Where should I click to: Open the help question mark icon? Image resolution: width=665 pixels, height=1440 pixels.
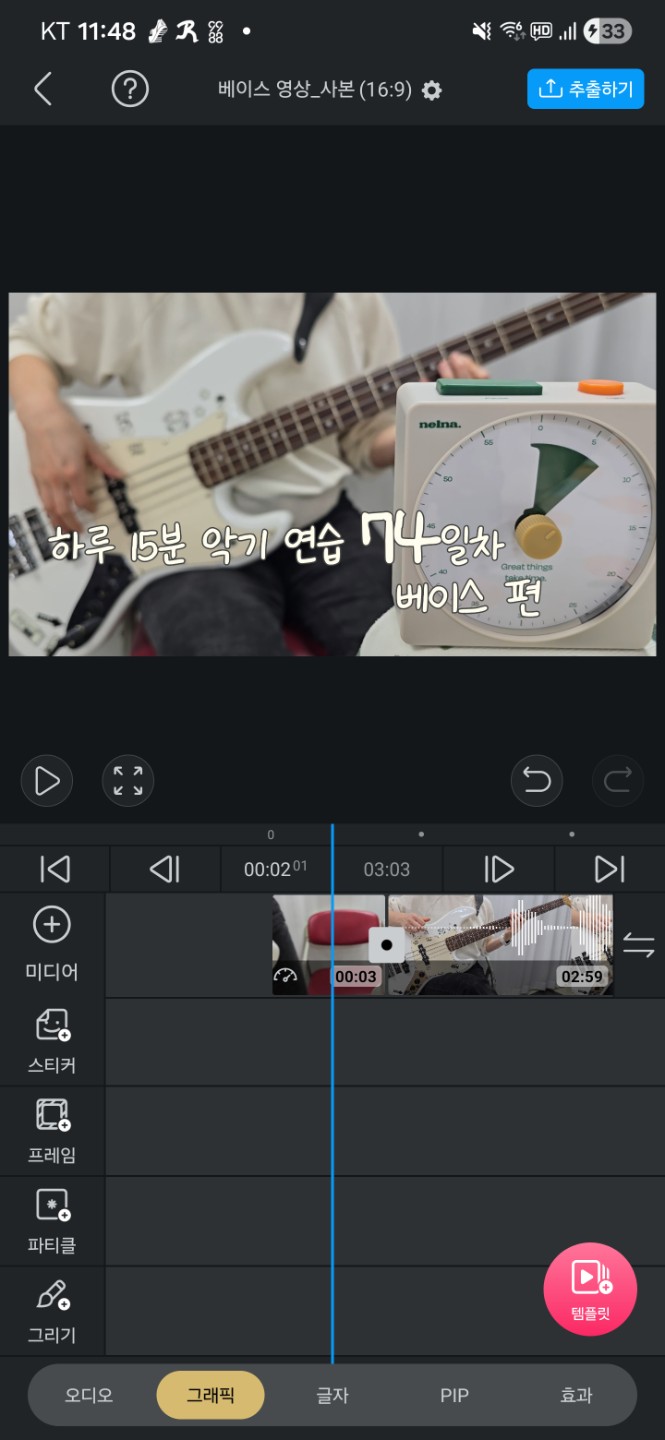129,89
